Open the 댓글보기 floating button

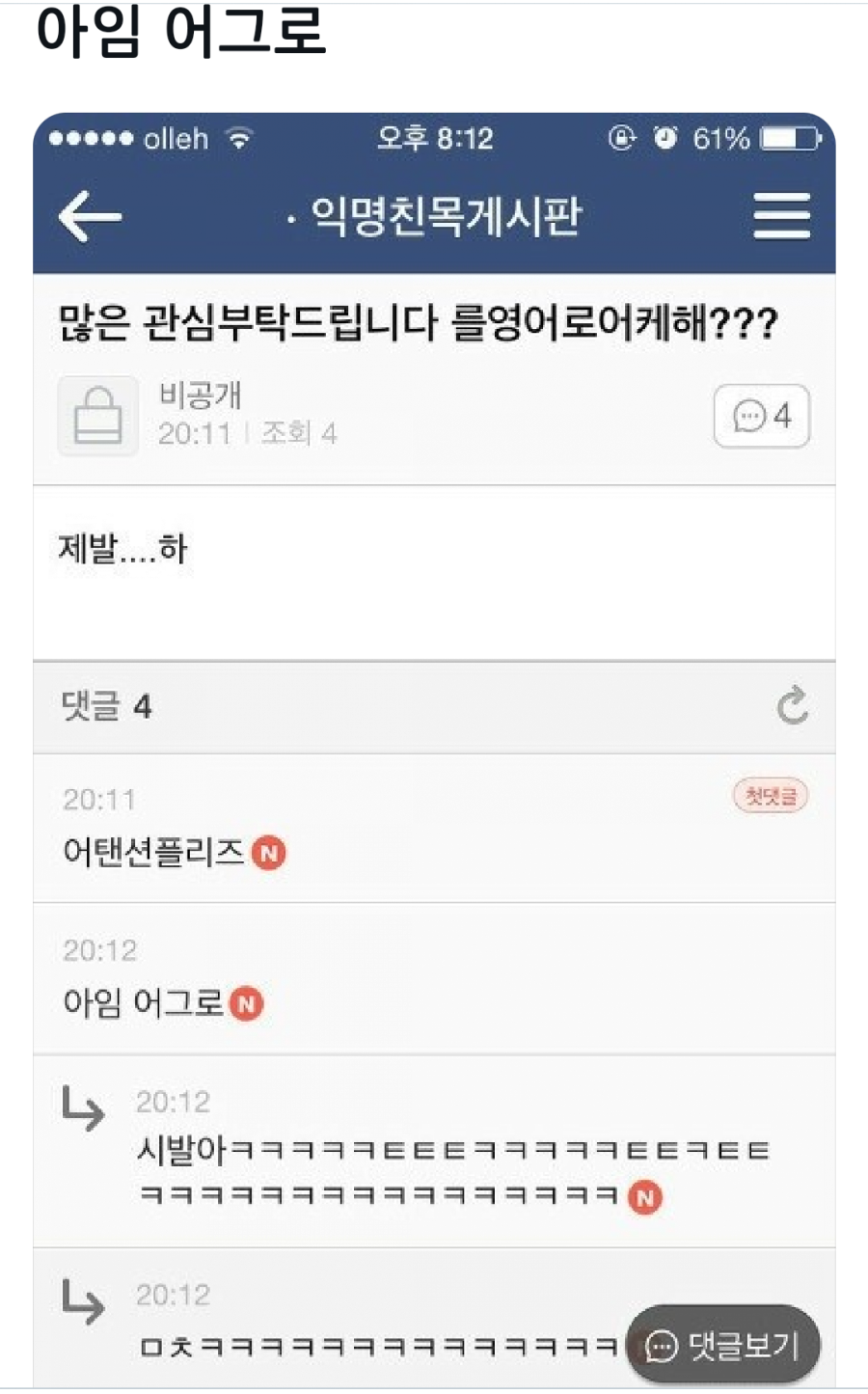(724, 1345)
